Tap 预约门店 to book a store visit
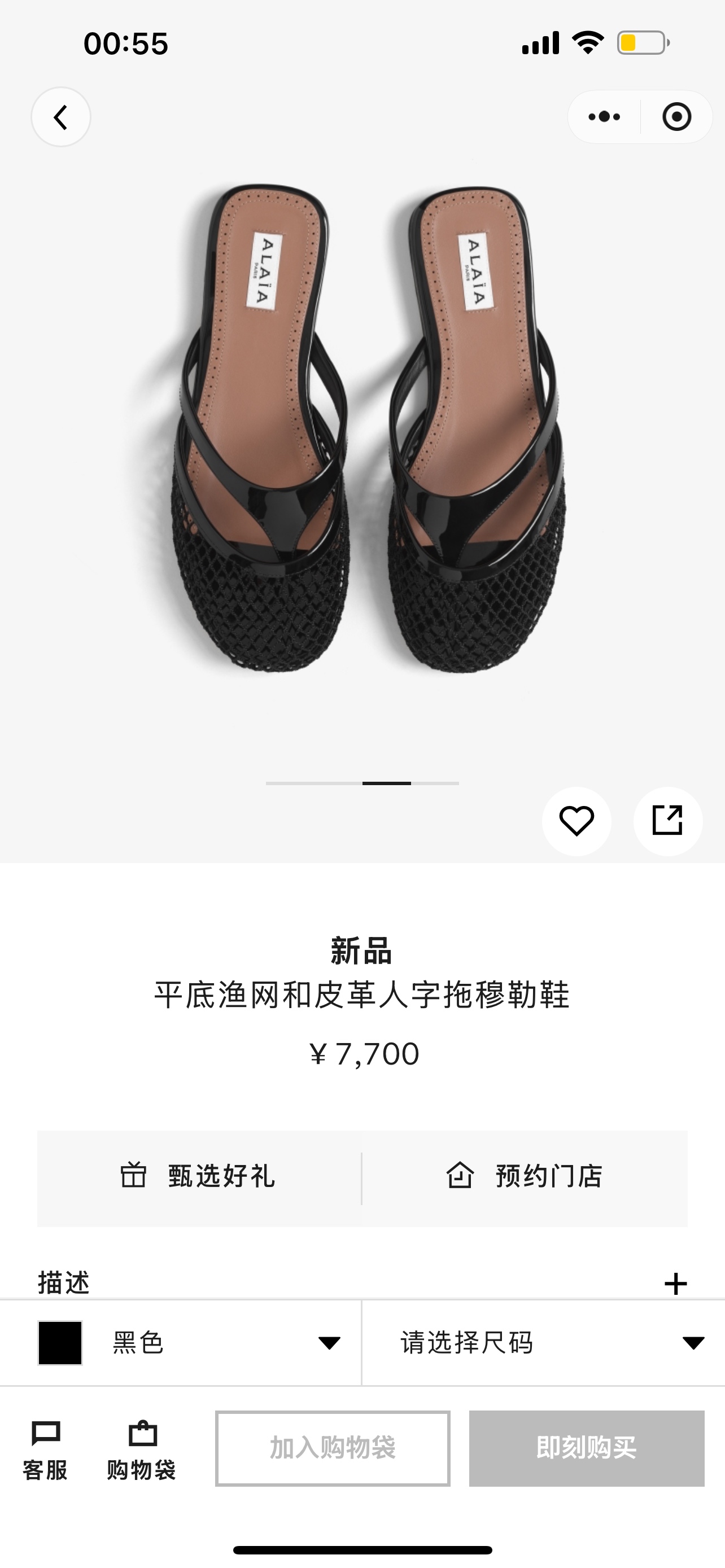The width and height of the screenshot is (725, 1568). click(x=525, y=1177)
